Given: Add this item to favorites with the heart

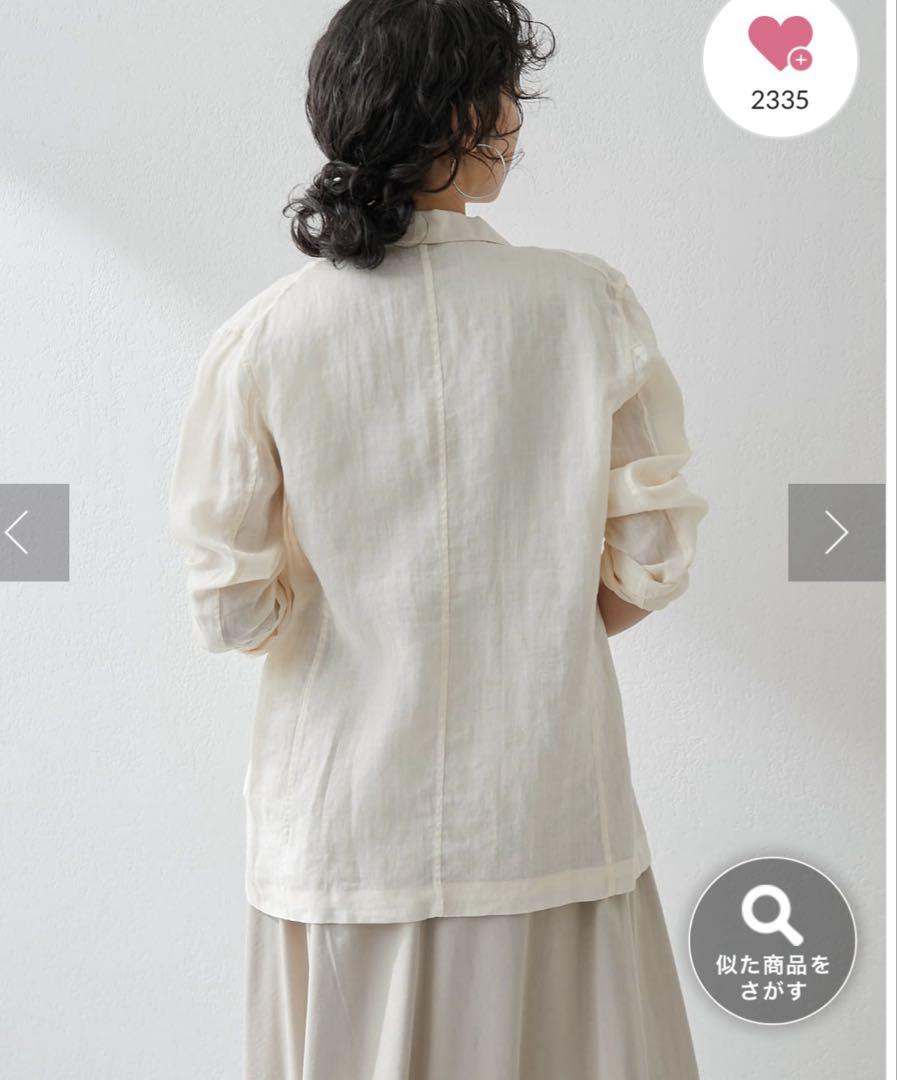Looking at the screenshot, I should pyautogui.click(x=779, y=45).
